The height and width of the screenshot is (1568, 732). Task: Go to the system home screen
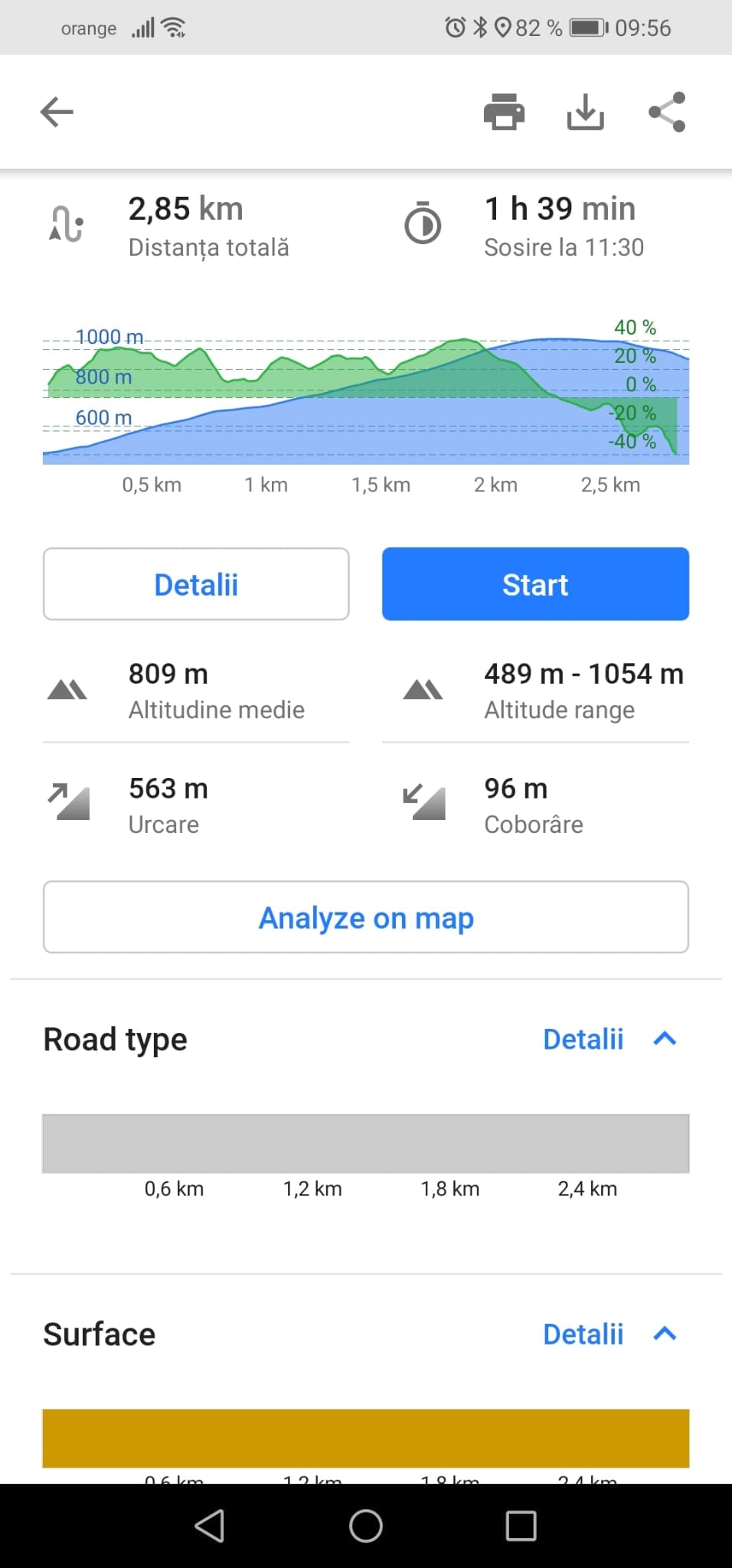tap(366, 1525)
